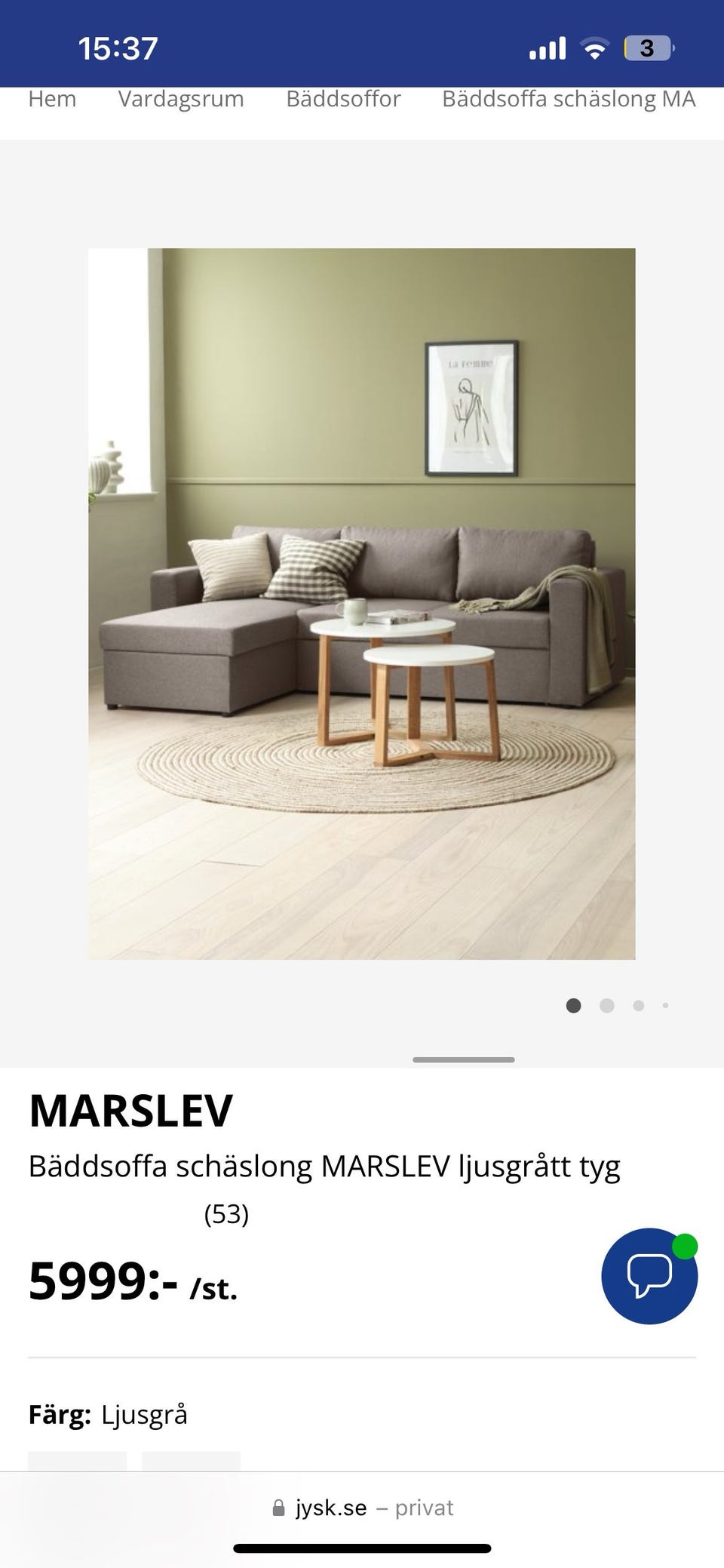Tap the MARSLEV sofa product photo
The width and height of the screenshot is (724, 1568).
(x=362, y=604)
